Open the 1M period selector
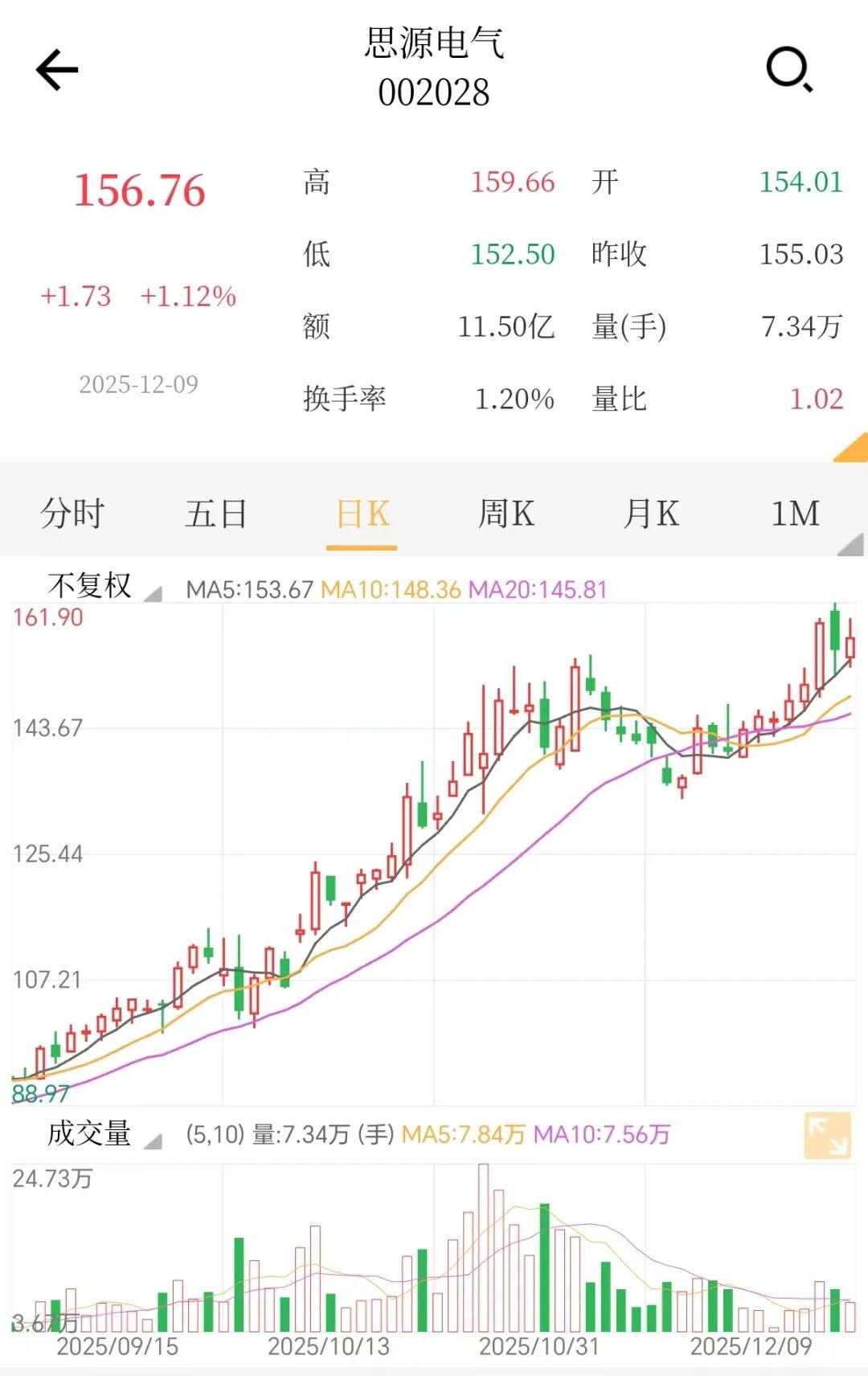 797,514
